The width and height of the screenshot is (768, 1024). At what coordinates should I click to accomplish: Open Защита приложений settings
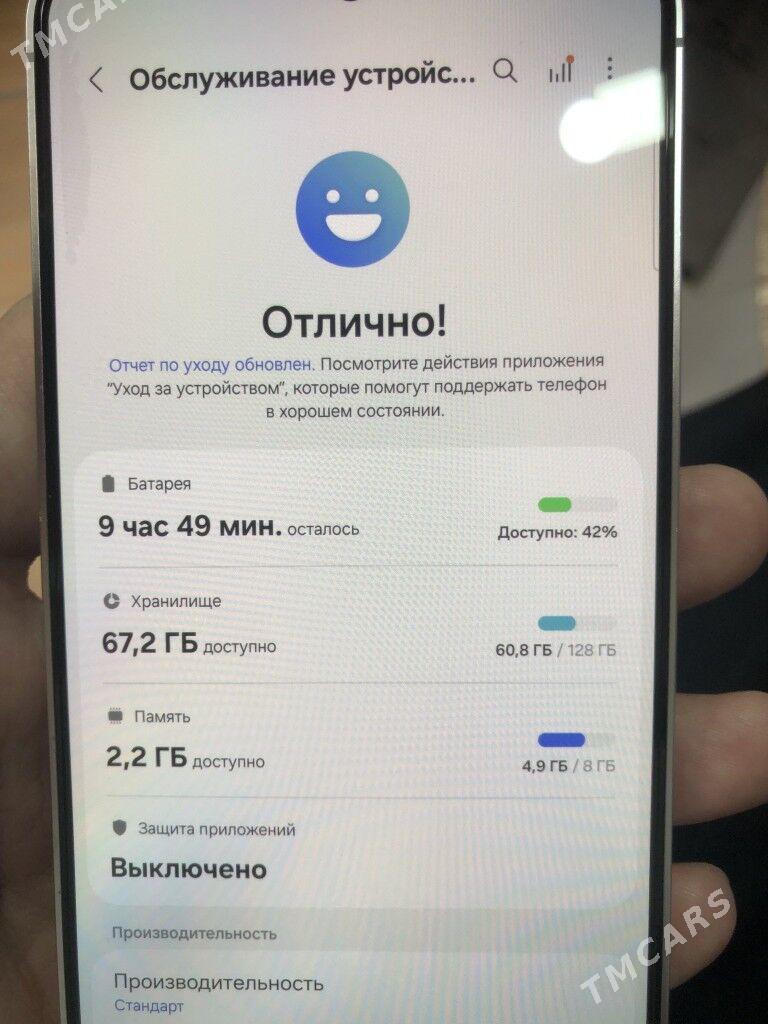[x=355, y=850]
